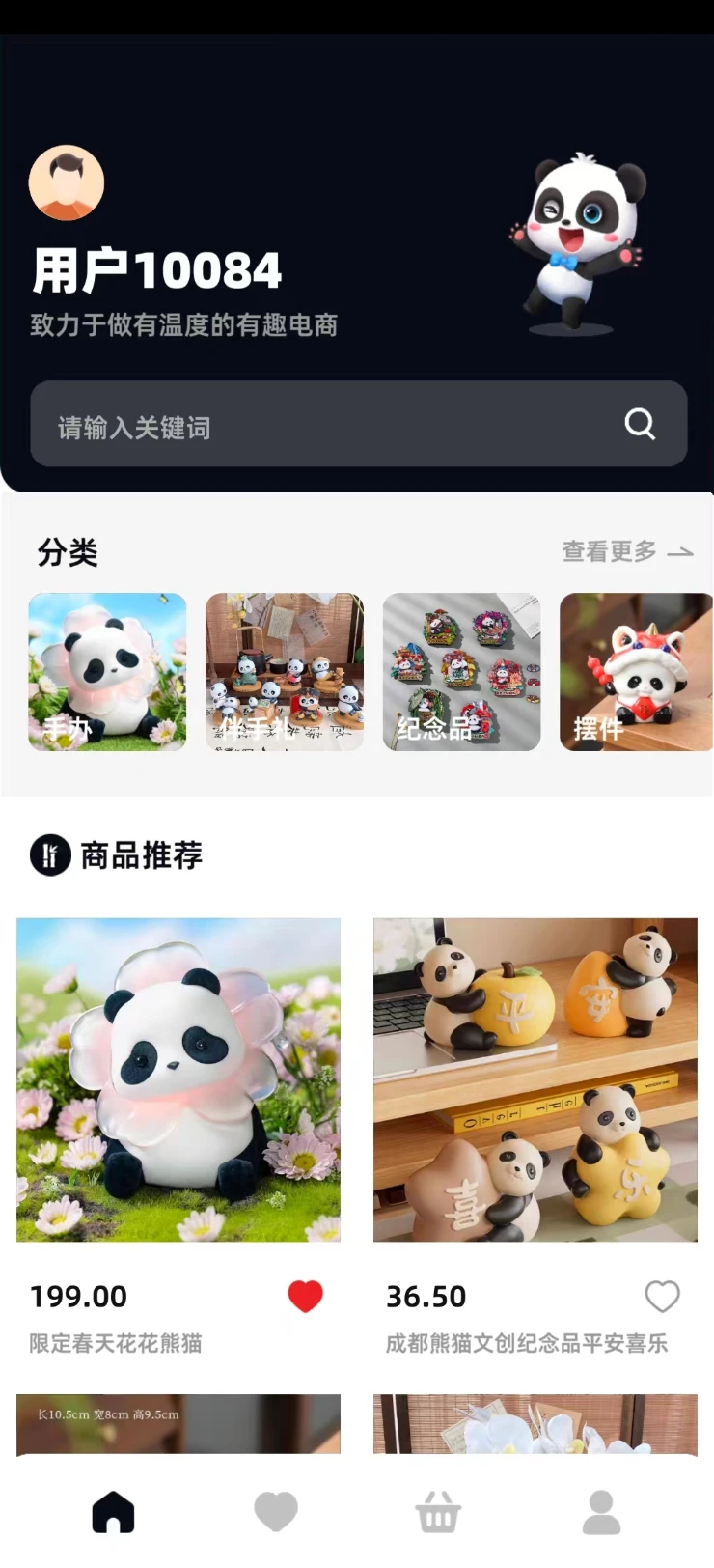Unlike the 限定春天花花熊猫 product
Screen dimensions: 714x1568
(305, 1296)
